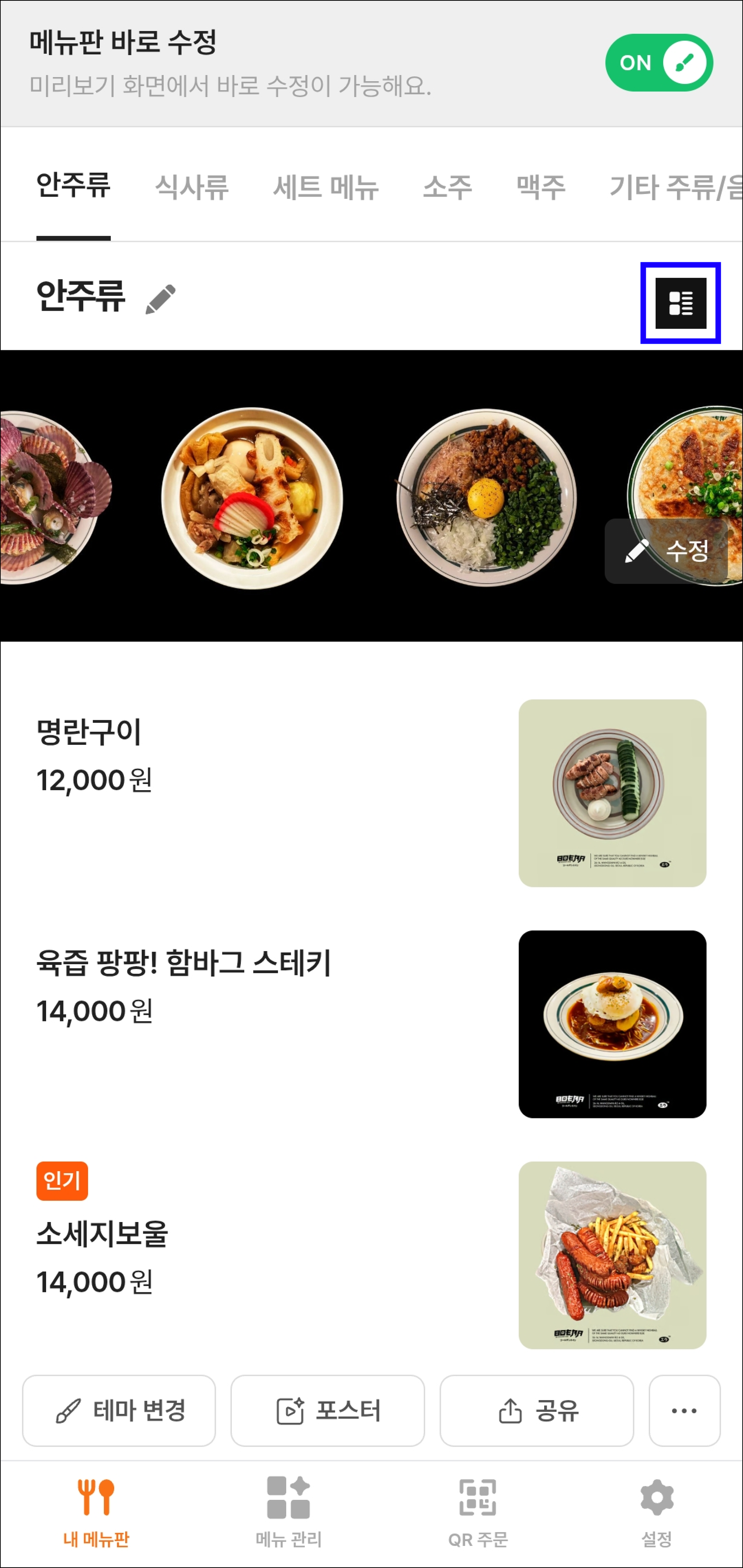This screenshot has width=743, height=1568.
Task: Edit the 안주류 category name pencil
Action: pos(161,299)
